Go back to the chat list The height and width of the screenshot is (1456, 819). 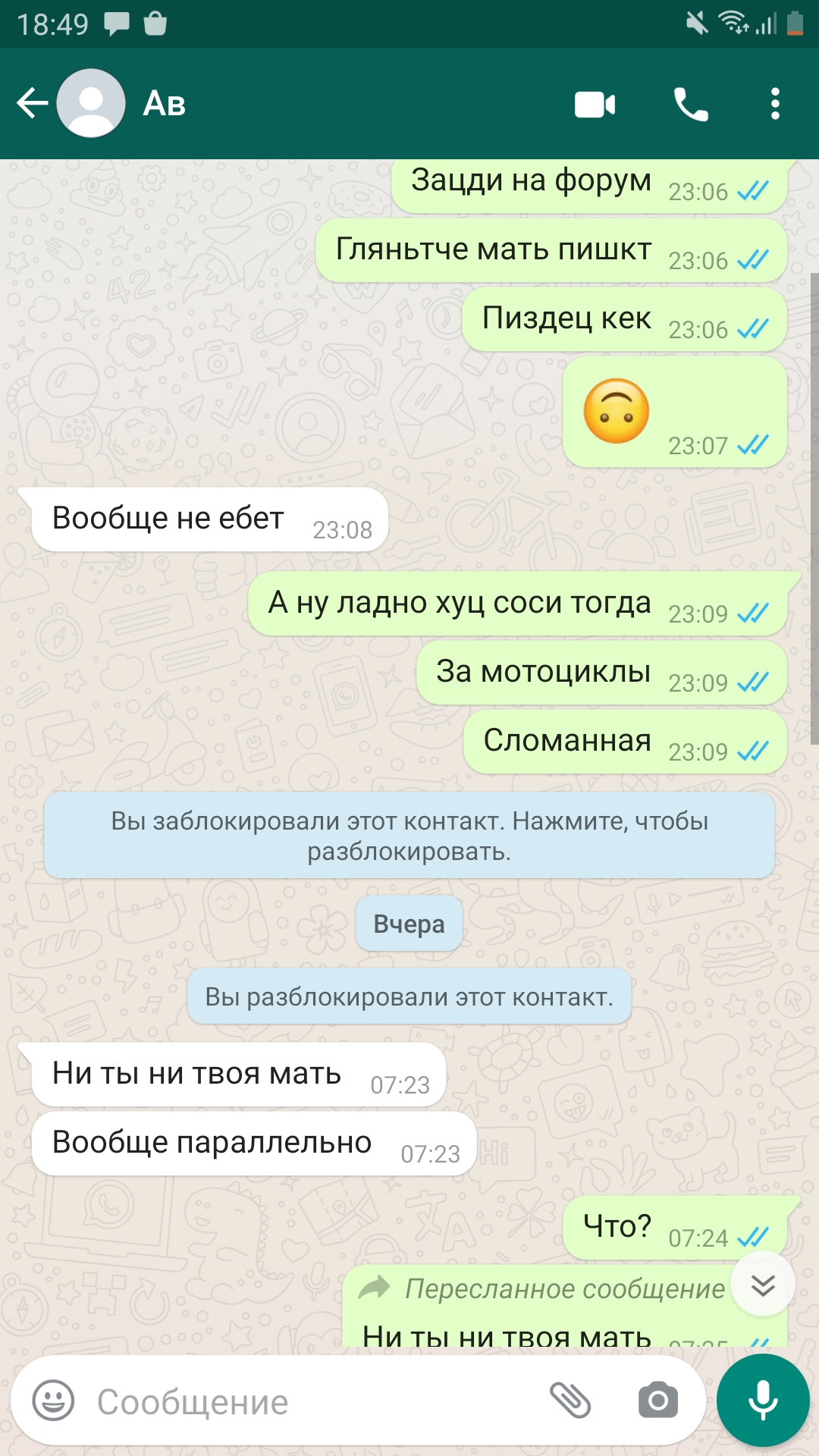coord(32,103)
